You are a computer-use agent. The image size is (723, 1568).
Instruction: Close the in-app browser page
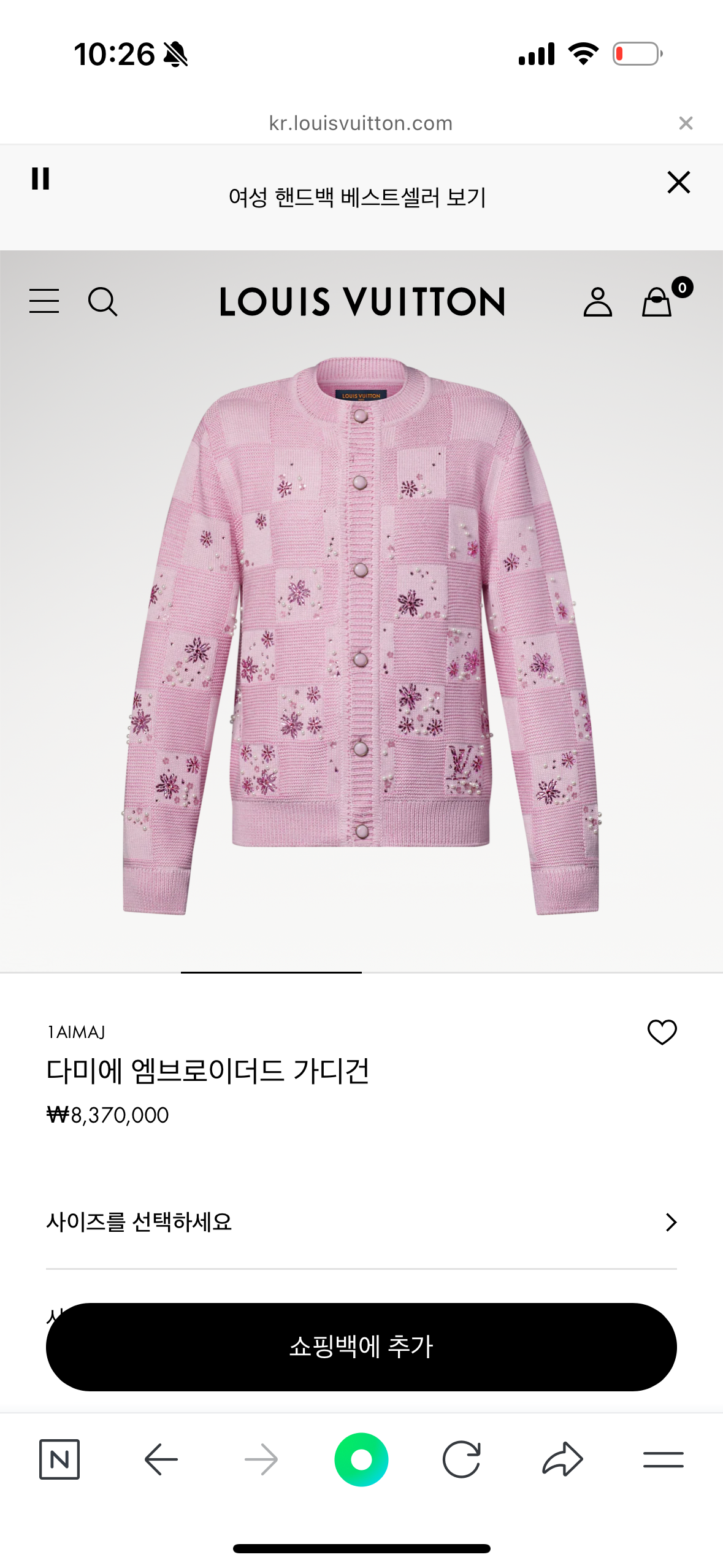point(686,123)
